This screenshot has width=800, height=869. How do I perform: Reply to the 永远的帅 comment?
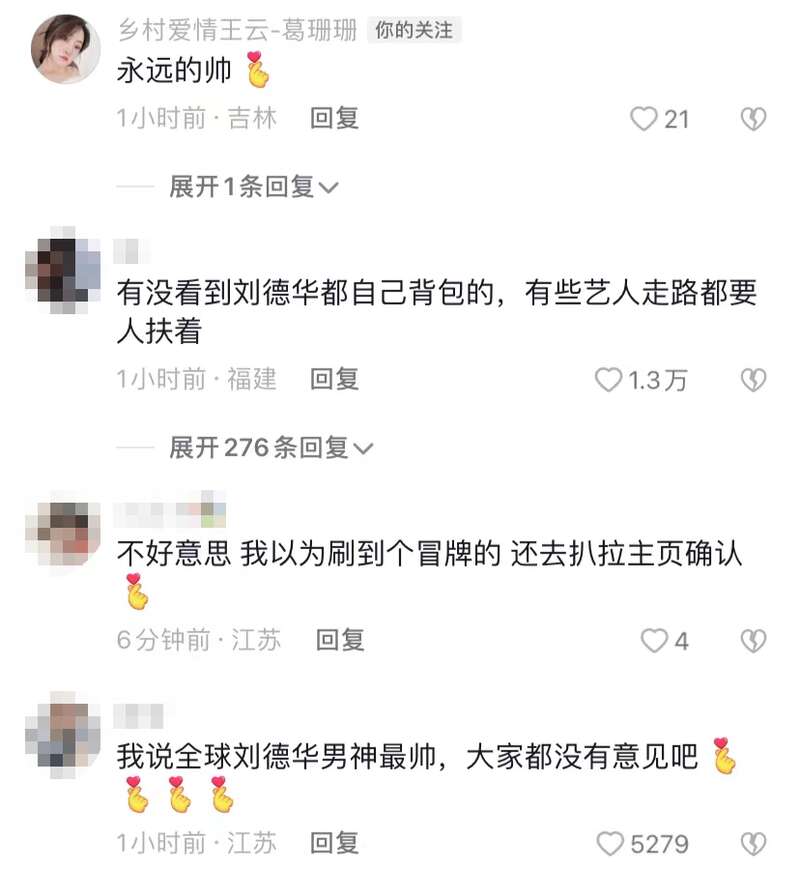pos(334,119)
